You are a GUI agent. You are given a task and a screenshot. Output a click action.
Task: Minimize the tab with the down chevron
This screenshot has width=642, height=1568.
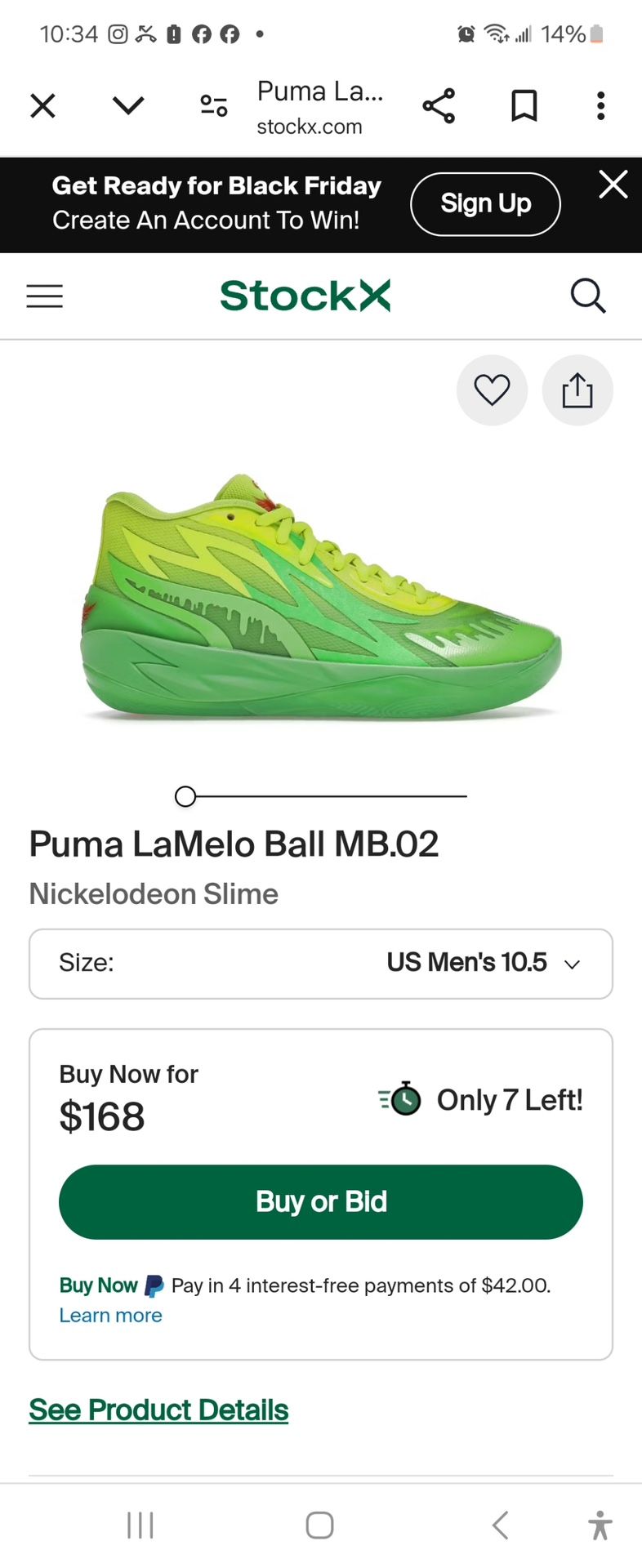click(128, 106)
